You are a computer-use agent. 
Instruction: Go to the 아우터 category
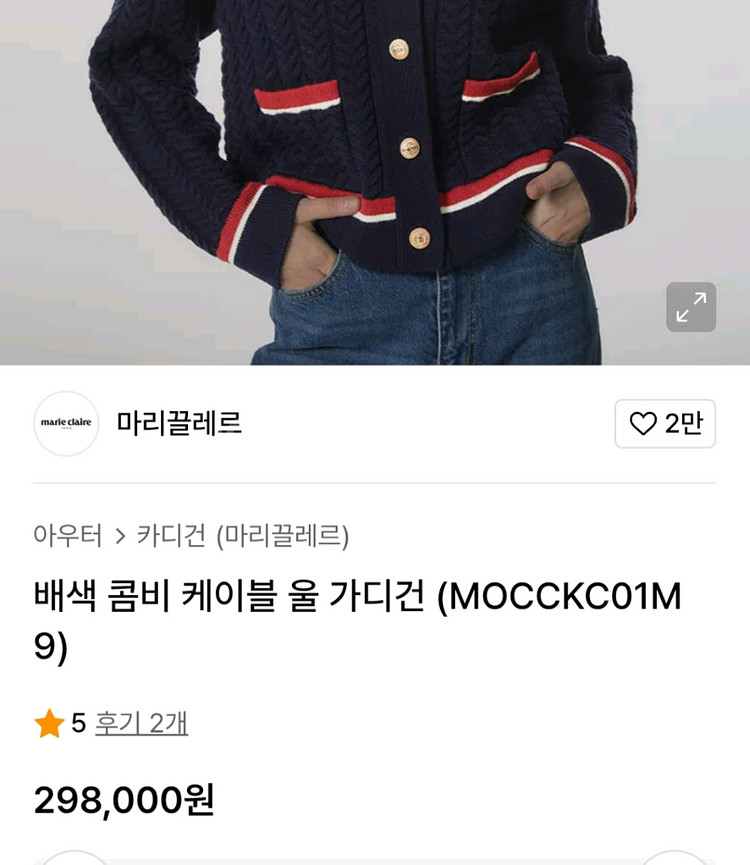tap(68, 536)
